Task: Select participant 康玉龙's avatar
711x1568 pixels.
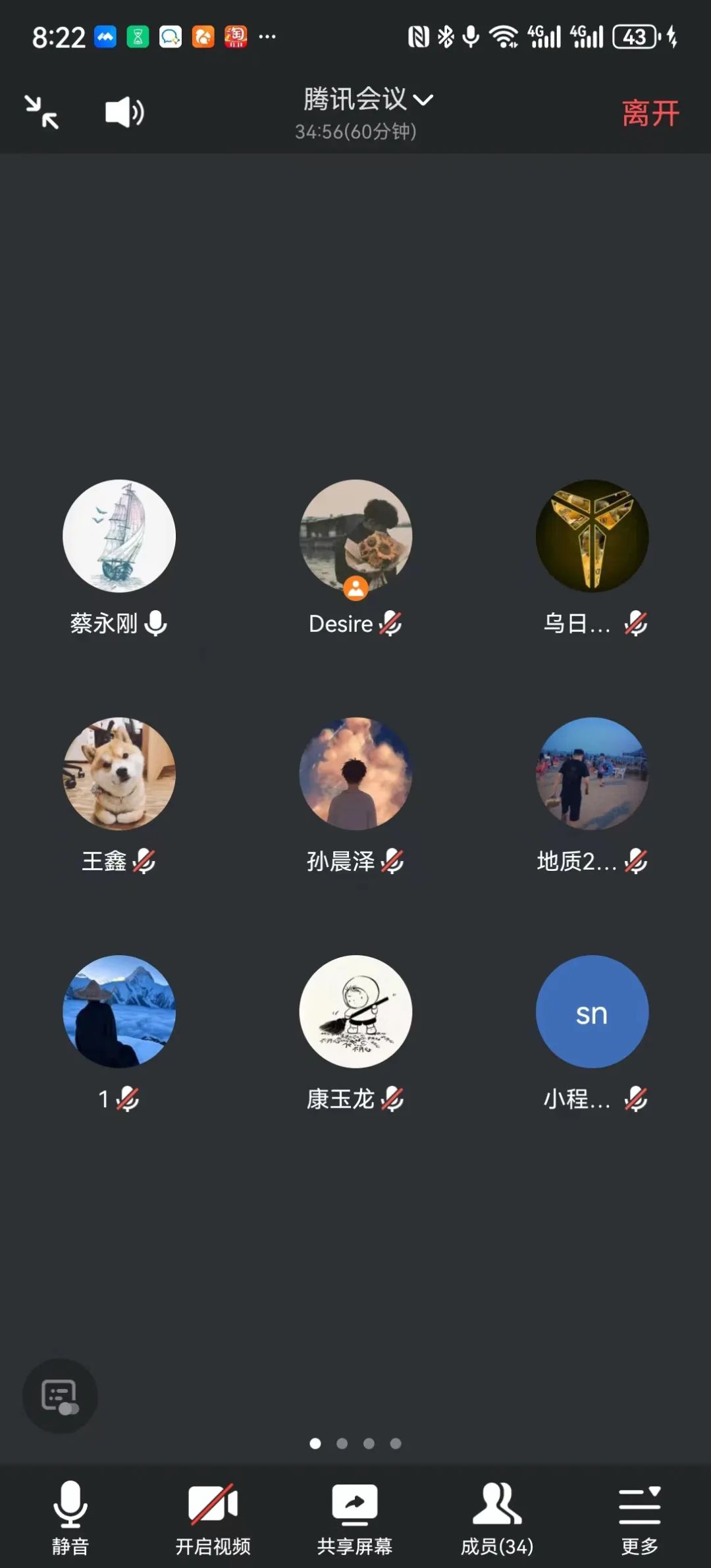Action: point(355,1011)
